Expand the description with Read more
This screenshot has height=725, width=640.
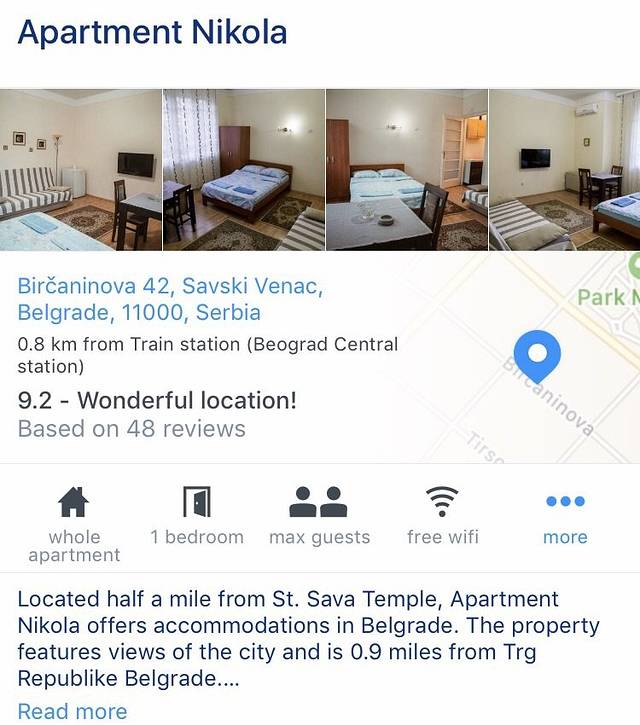(x=72, y=711)
